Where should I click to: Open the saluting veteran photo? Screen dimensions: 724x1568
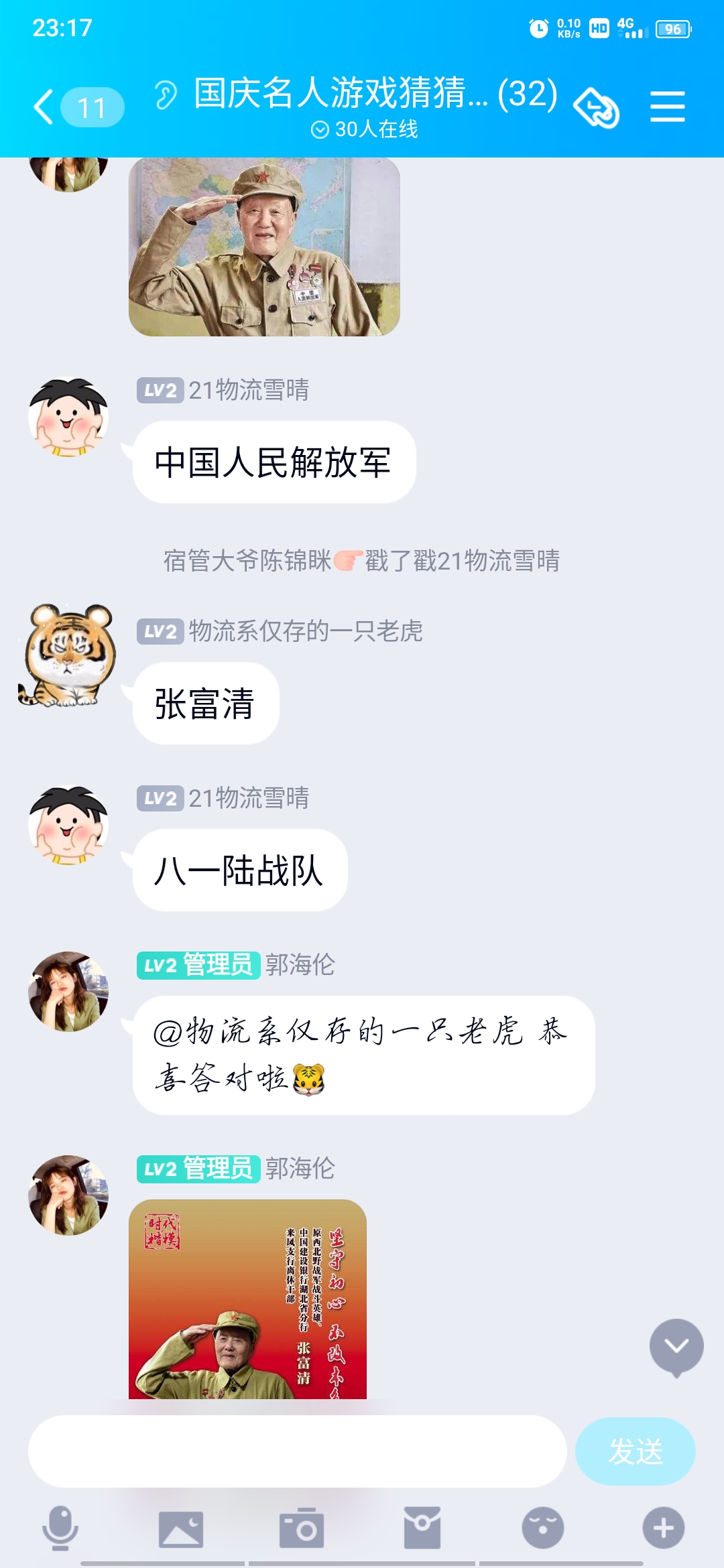264,247
